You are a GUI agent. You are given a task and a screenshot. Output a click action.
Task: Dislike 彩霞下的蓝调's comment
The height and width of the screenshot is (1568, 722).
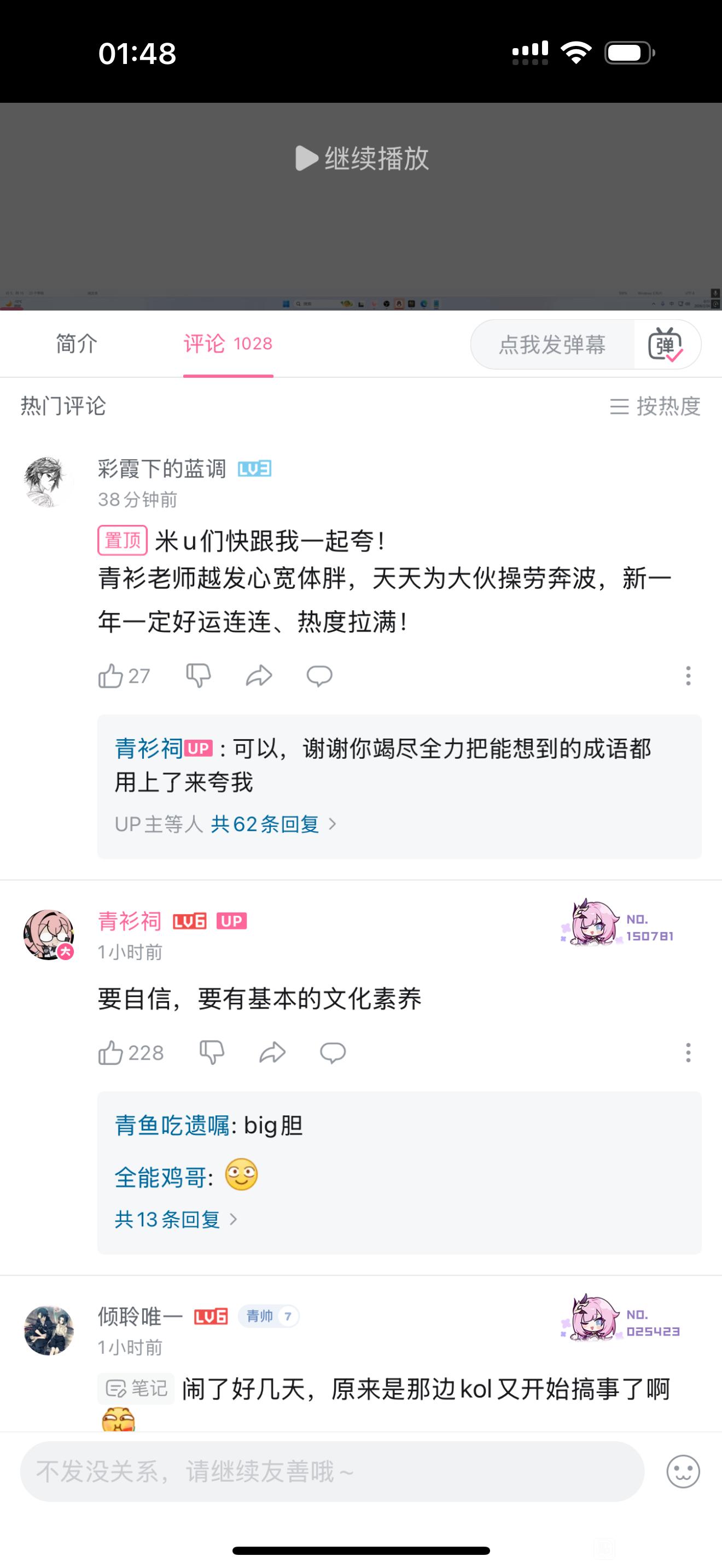(199, 676)
